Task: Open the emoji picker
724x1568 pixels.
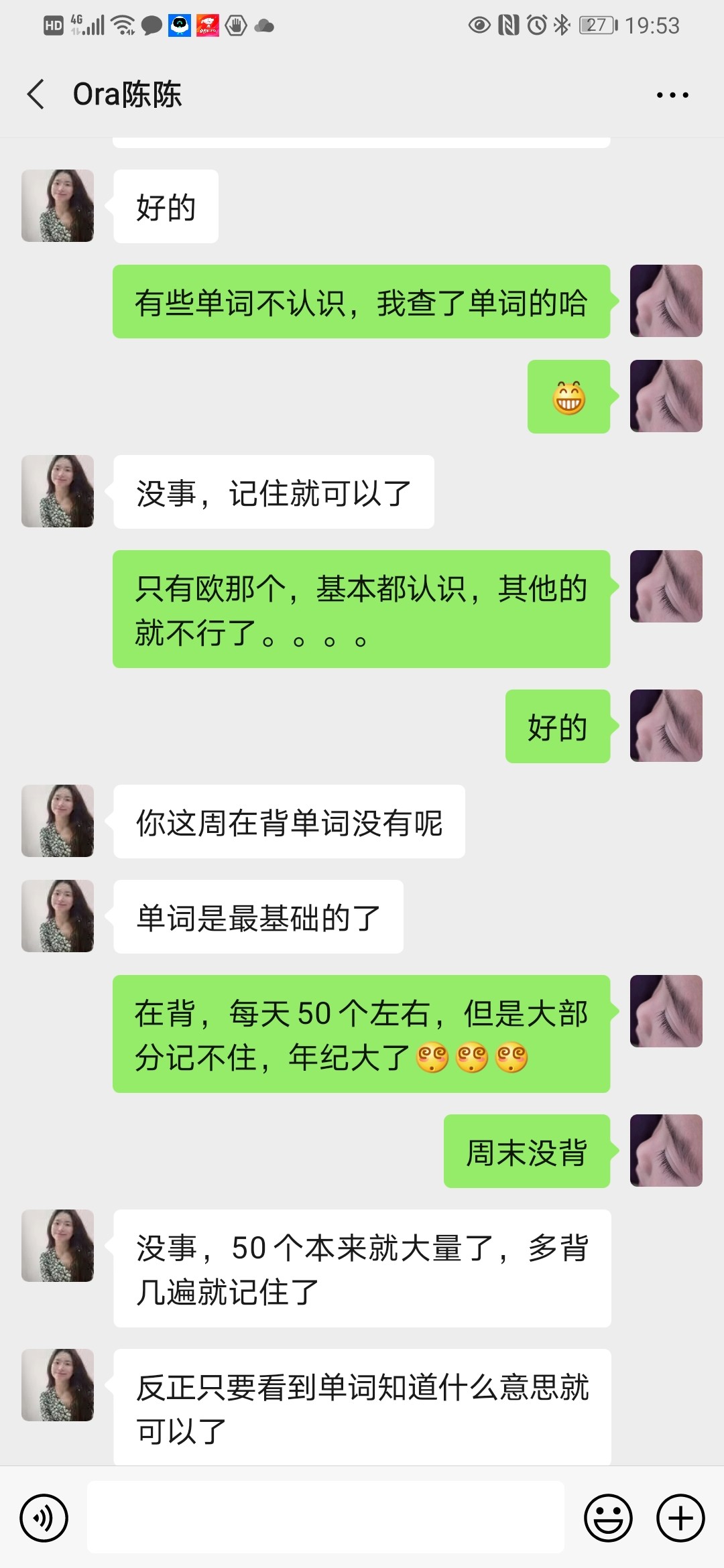Action: click(x=609, y=1518)
